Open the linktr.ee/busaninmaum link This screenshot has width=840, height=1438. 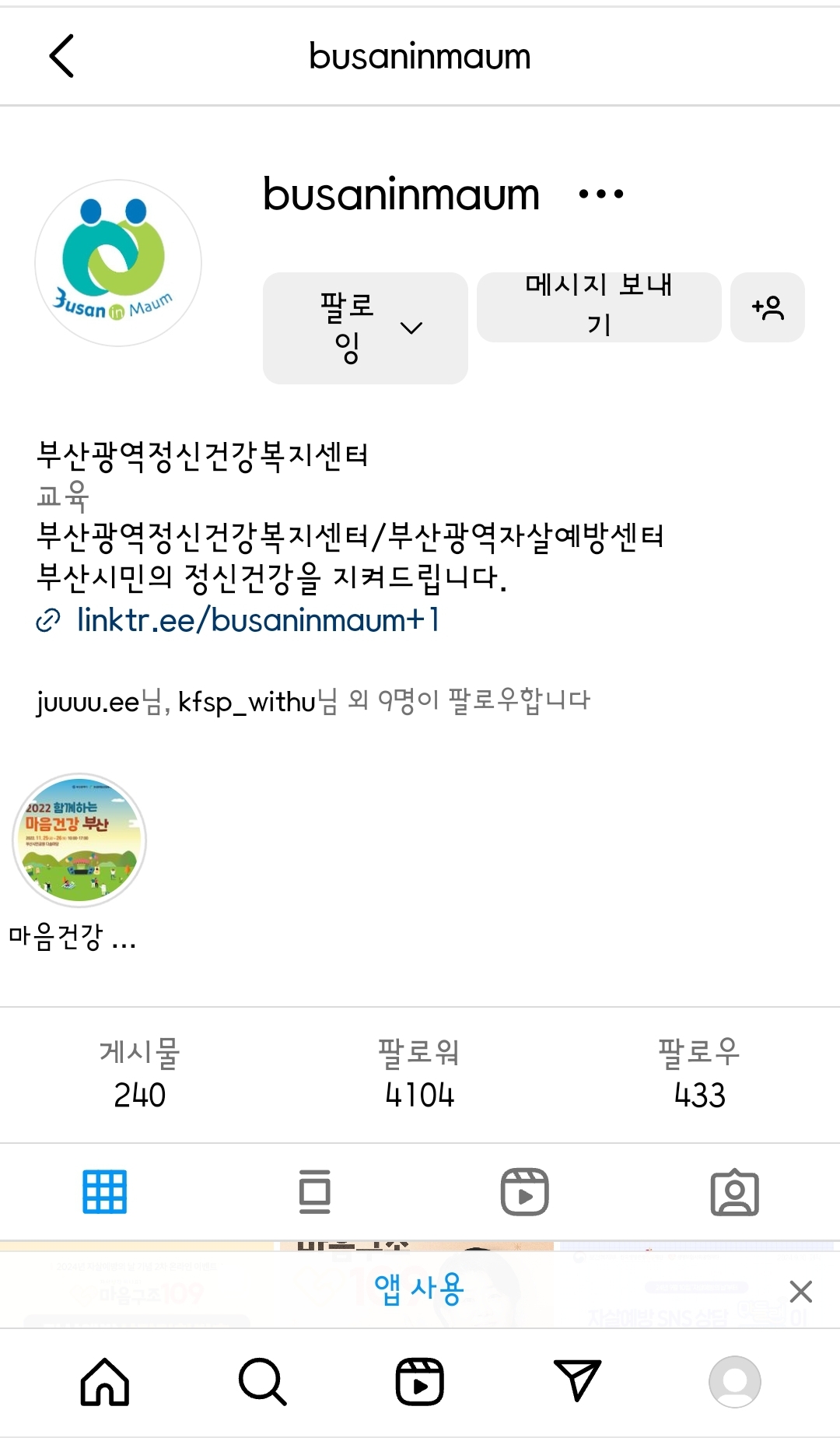click(257, 621)
